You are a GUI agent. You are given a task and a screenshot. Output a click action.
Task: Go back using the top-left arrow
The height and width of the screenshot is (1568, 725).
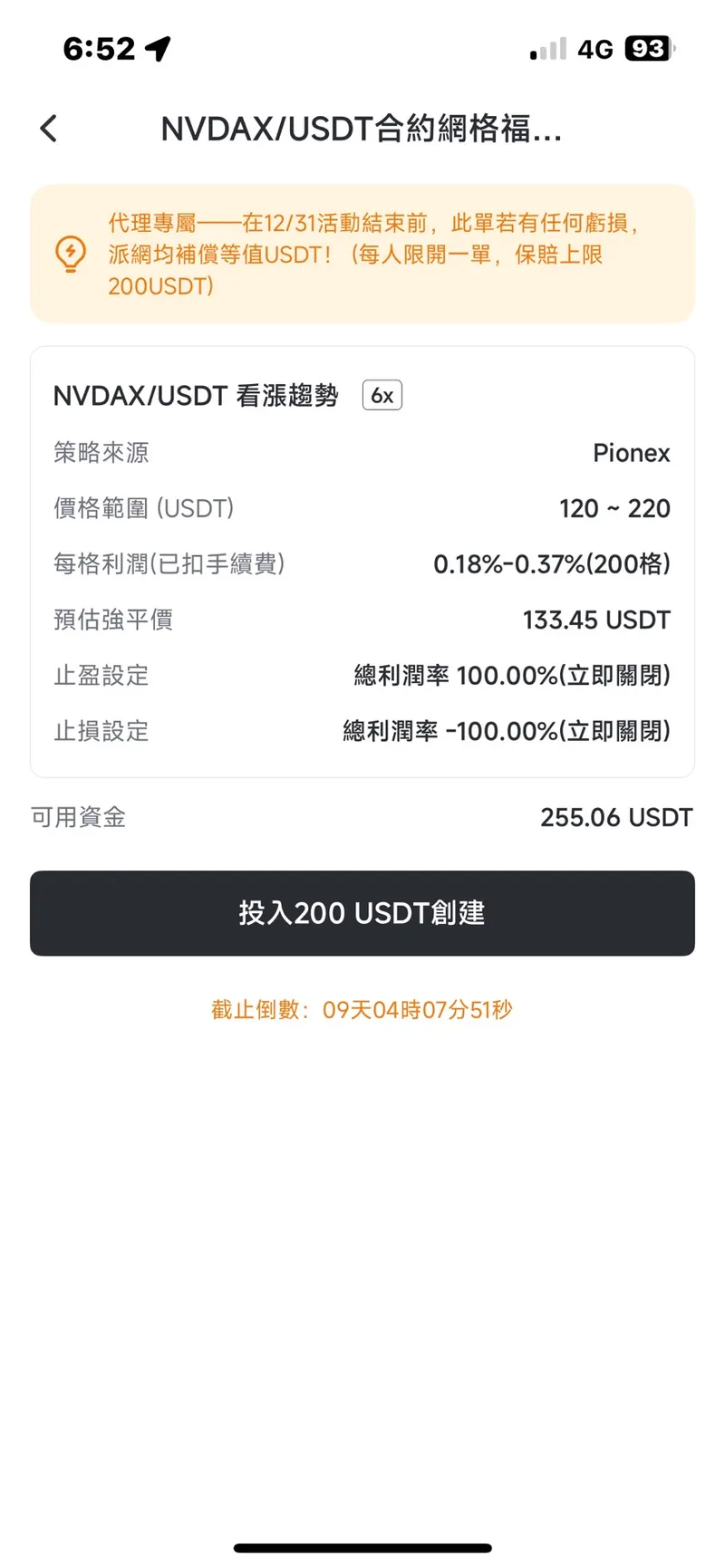pos(49,129)
